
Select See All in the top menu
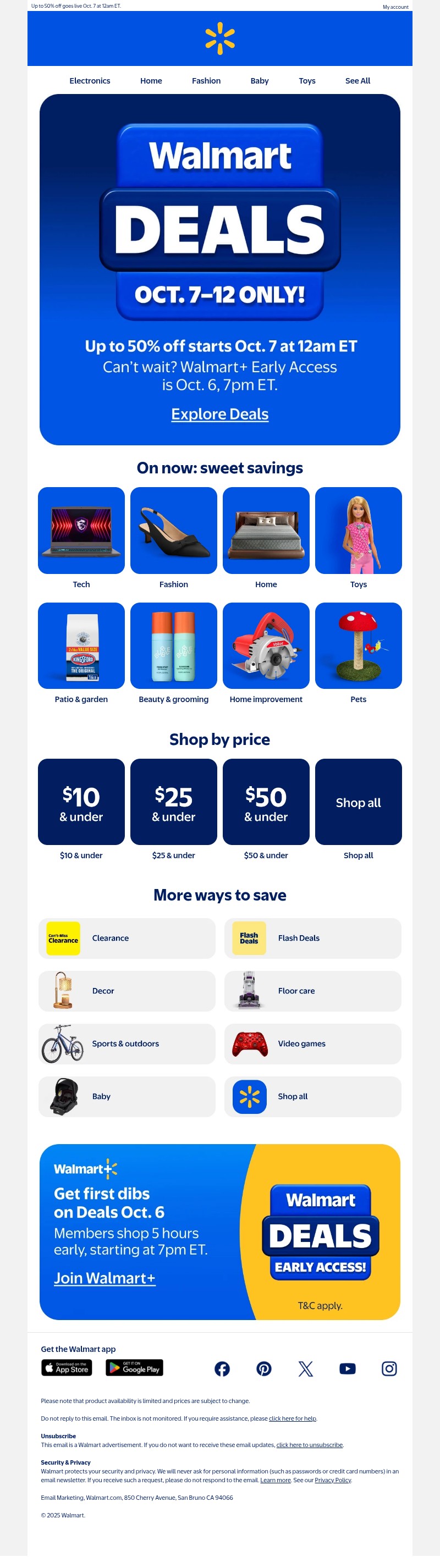[358, 81]
